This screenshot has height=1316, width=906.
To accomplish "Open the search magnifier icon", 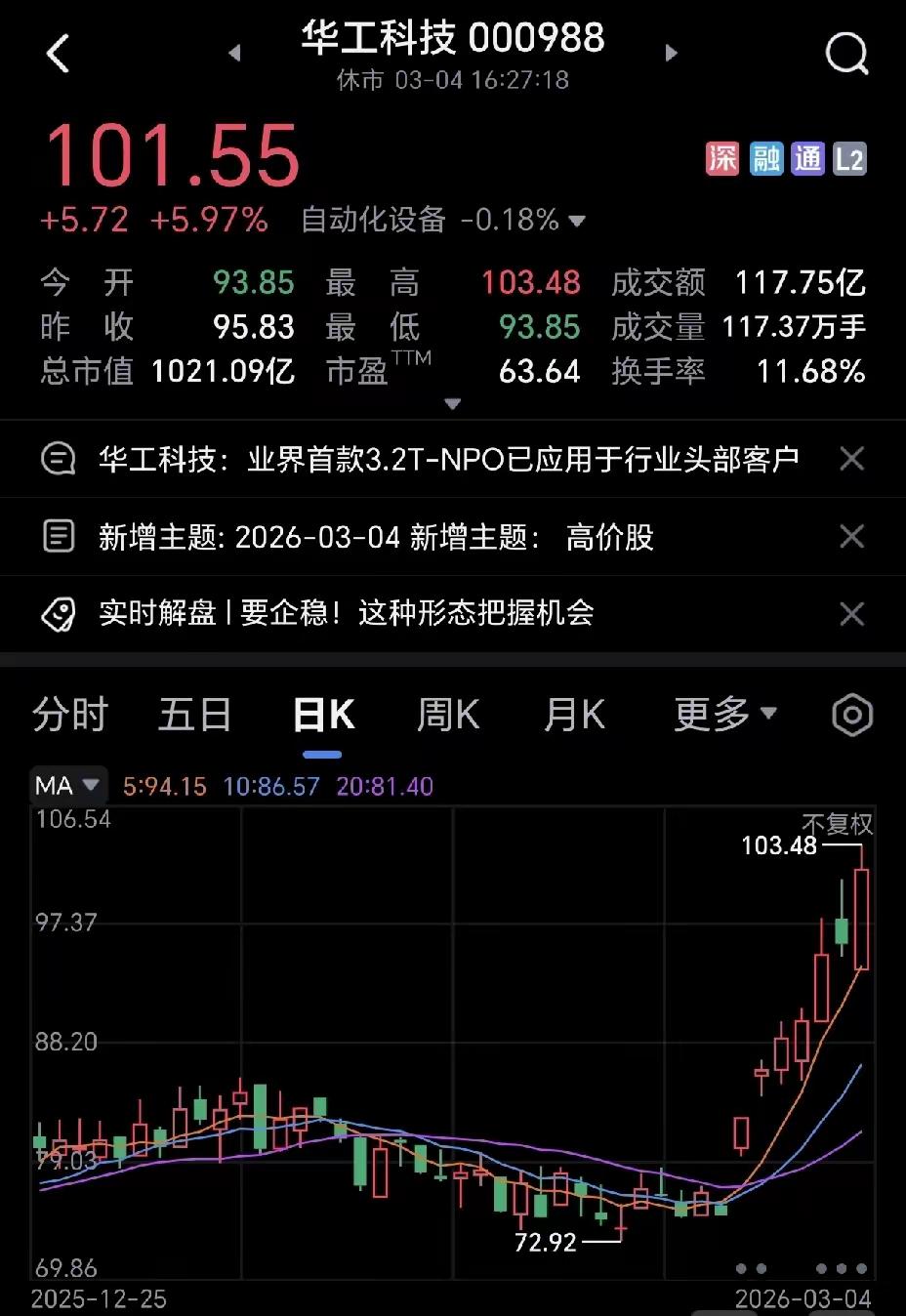I will pyautogui.click(x=846, y=54).
